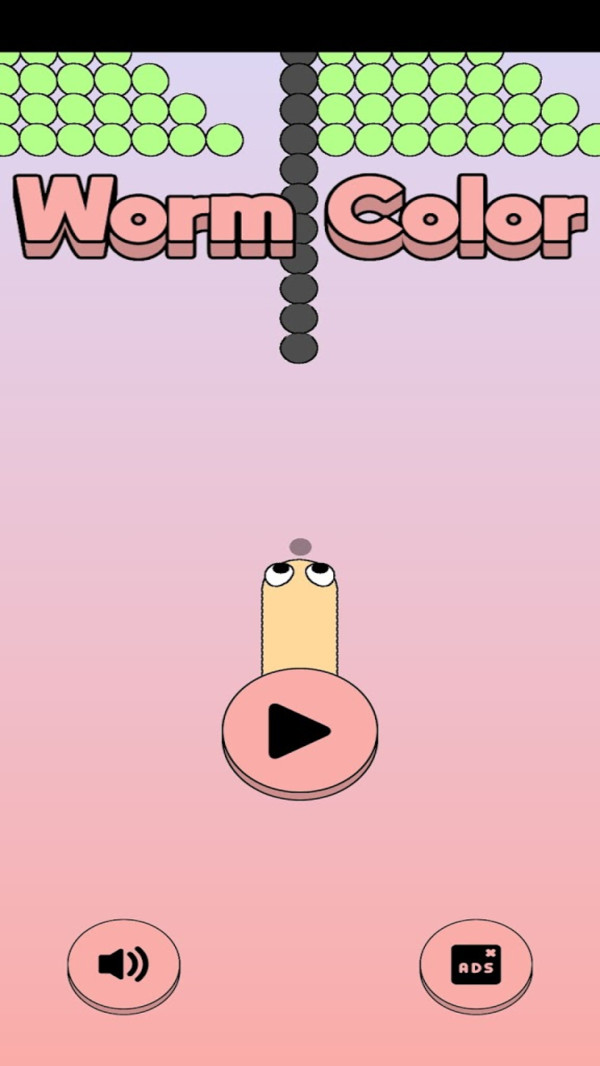Toggle the game sound speaker button
Image resolution: width=600 pixels, height=1066 pixels.
tap(123, 964)
